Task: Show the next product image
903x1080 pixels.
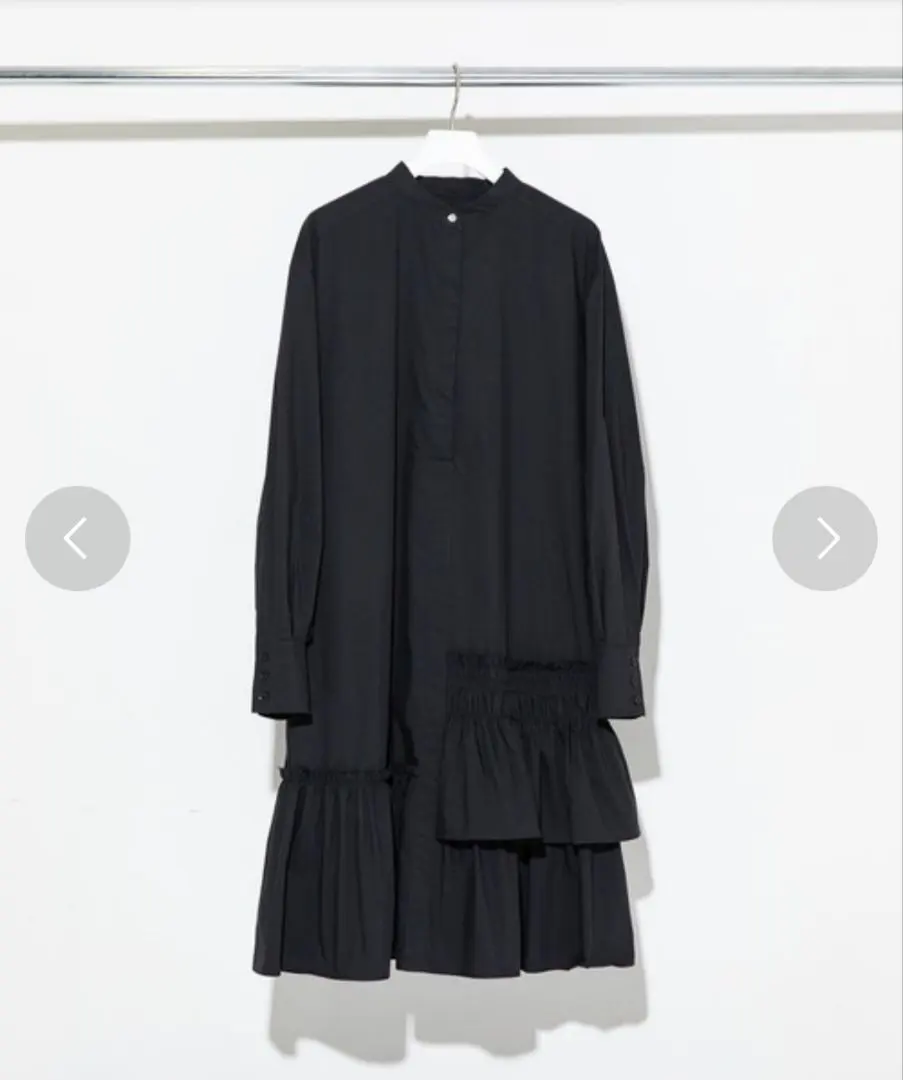Action: [x=825, y=538]
